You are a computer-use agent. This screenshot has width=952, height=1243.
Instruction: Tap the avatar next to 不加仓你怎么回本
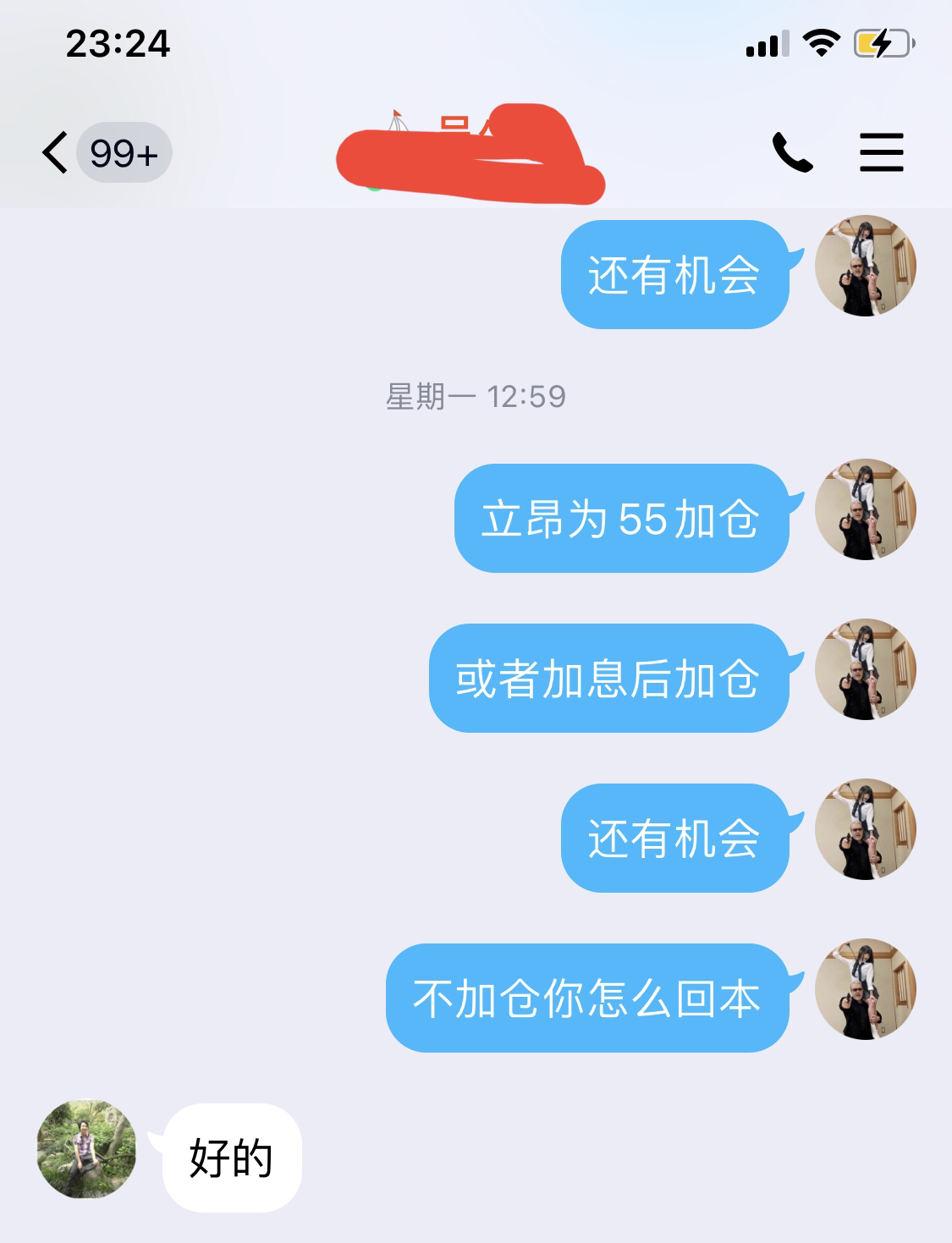pos(865,989)
